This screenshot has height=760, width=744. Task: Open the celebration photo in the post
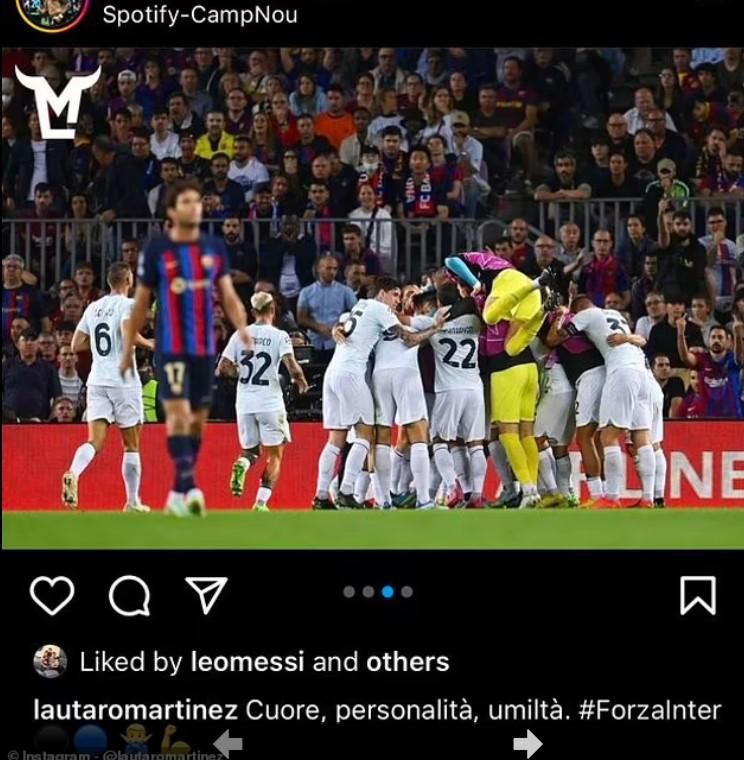[372, 298]
